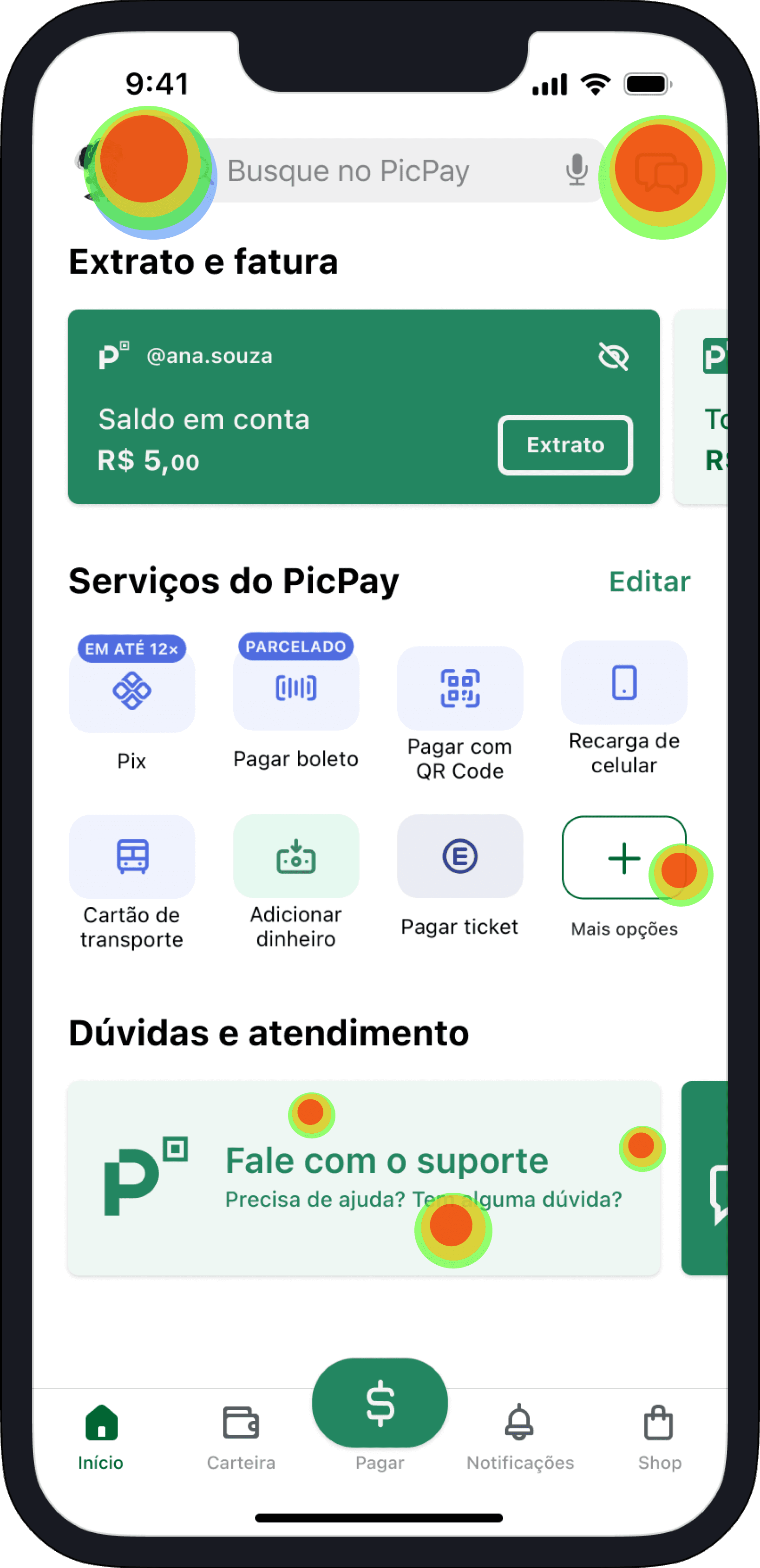The height and width of the screenshot is (1568, 760).
Task: Go to the Shop tab
Action: coord(660,1438)
